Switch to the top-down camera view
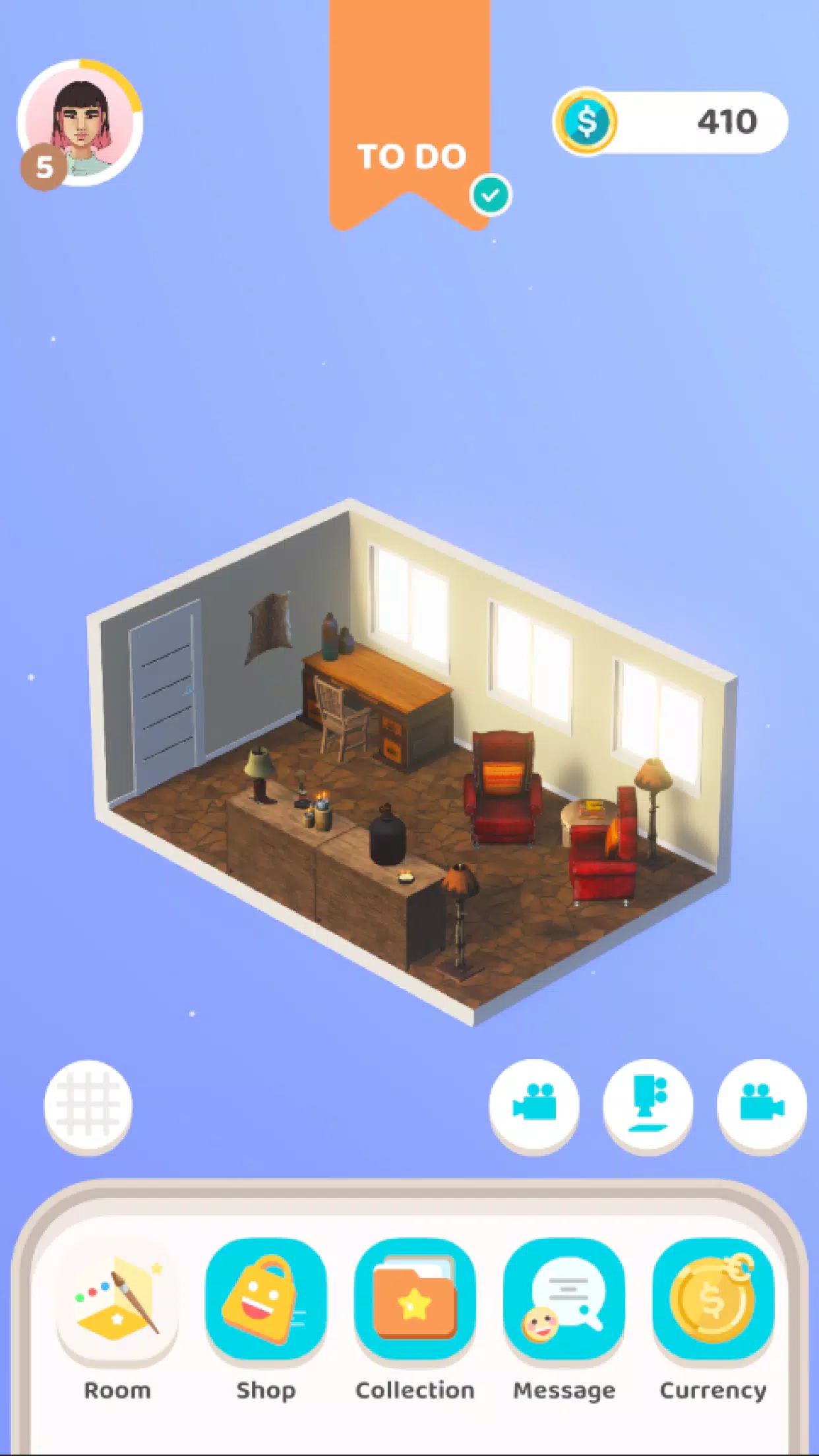The image size is (819, 1456). 648,1105
